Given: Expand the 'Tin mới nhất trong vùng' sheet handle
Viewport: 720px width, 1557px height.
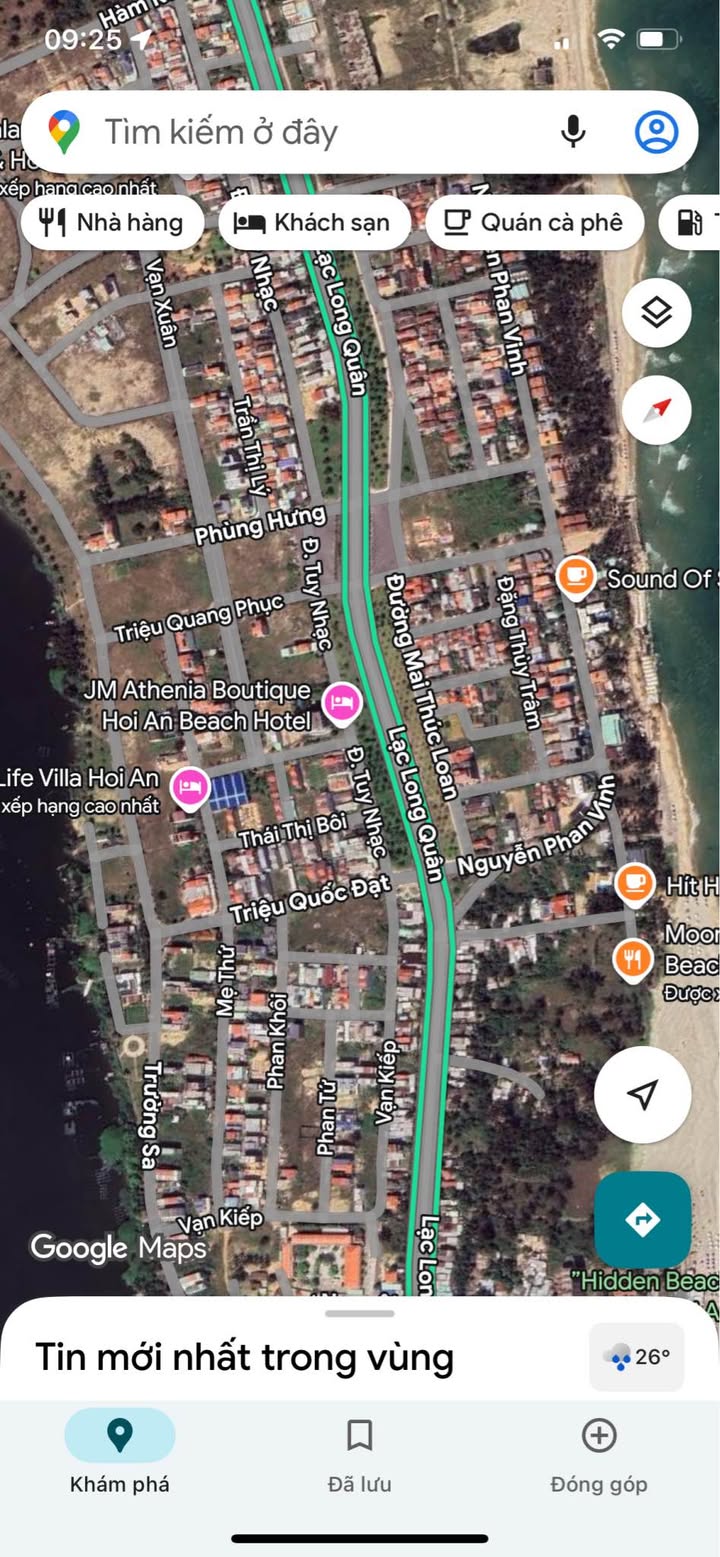Looking at the screenshot, I should pos(359,1313).
